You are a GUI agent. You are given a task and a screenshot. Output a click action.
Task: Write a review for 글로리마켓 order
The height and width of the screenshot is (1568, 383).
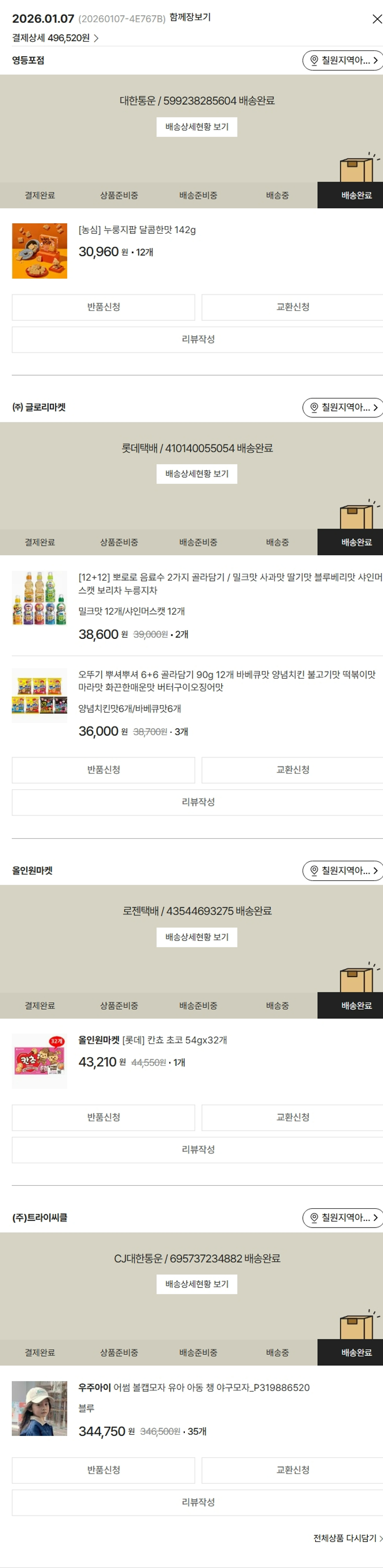click(x=198, y=802)
